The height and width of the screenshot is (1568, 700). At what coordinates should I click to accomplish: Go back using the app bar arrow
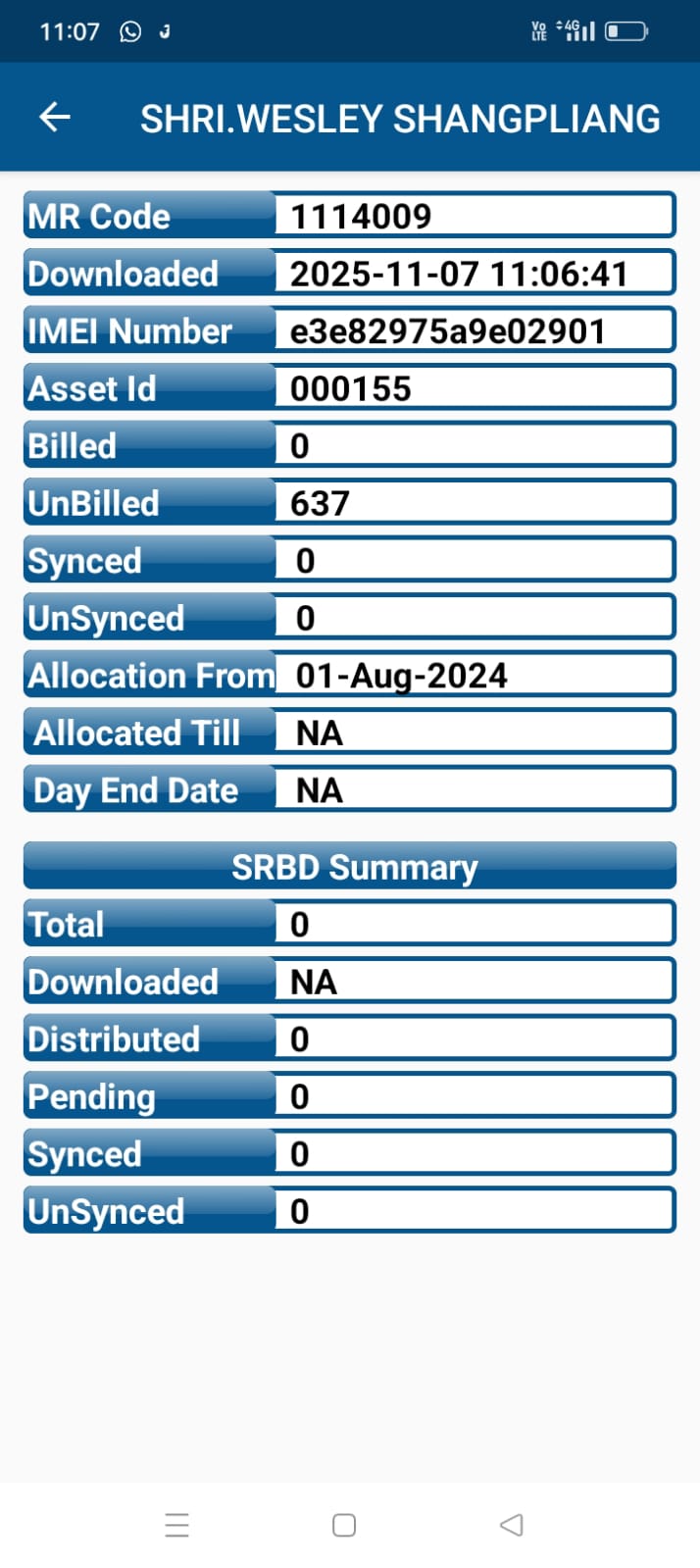click(55, 118)
